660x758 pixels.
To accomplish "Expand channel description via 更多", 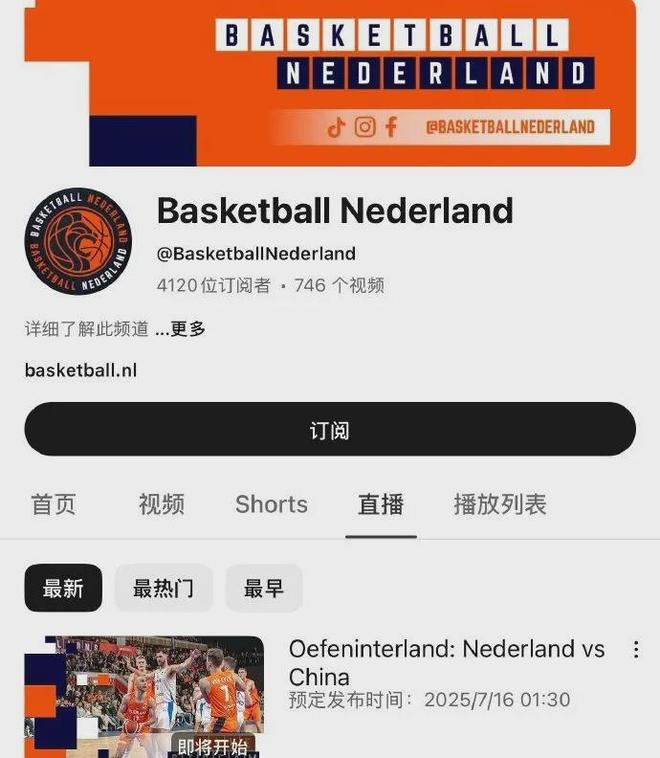I will tap(187, 329).
